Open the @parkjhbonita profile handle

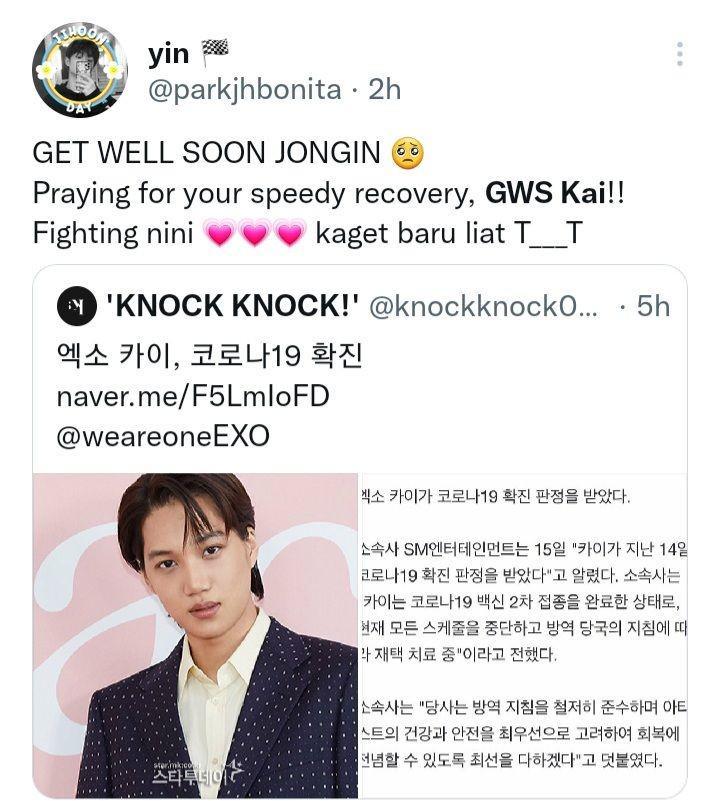(x=244, y=89)
